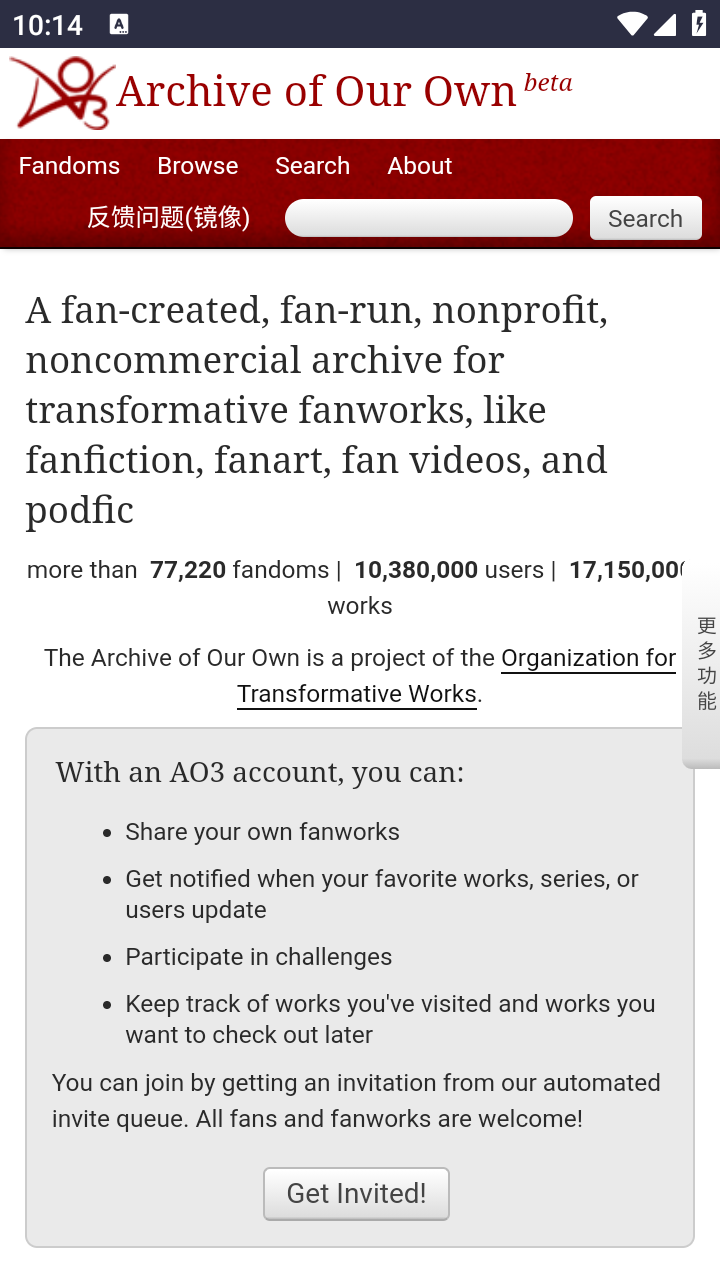Tap the gray Search button
Screen dimensions: 720x1280
tap(645, 218)
